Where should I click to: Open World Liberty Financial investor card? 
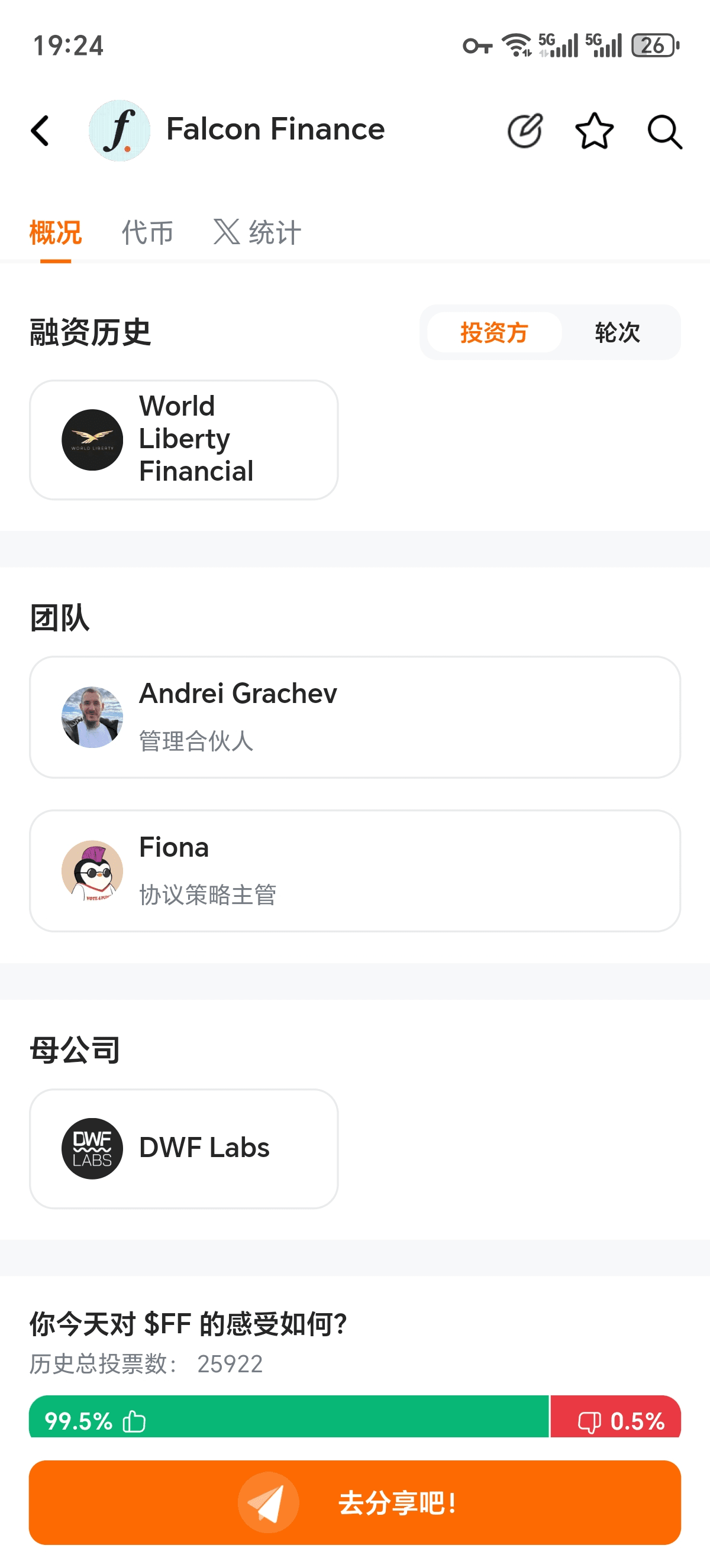[183, 439]
